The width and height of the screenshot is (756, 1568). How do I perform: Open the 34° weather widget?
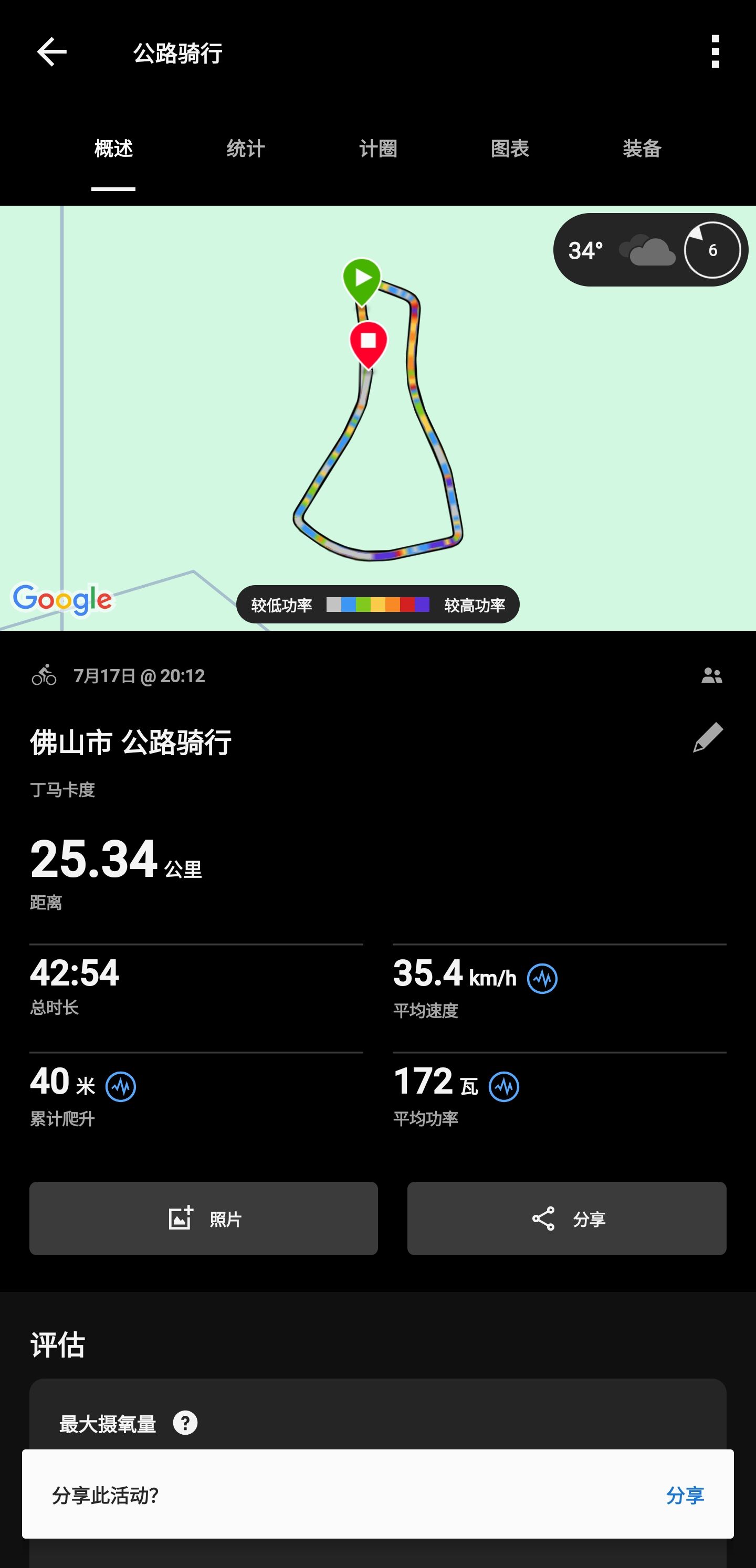coord(650,250)
